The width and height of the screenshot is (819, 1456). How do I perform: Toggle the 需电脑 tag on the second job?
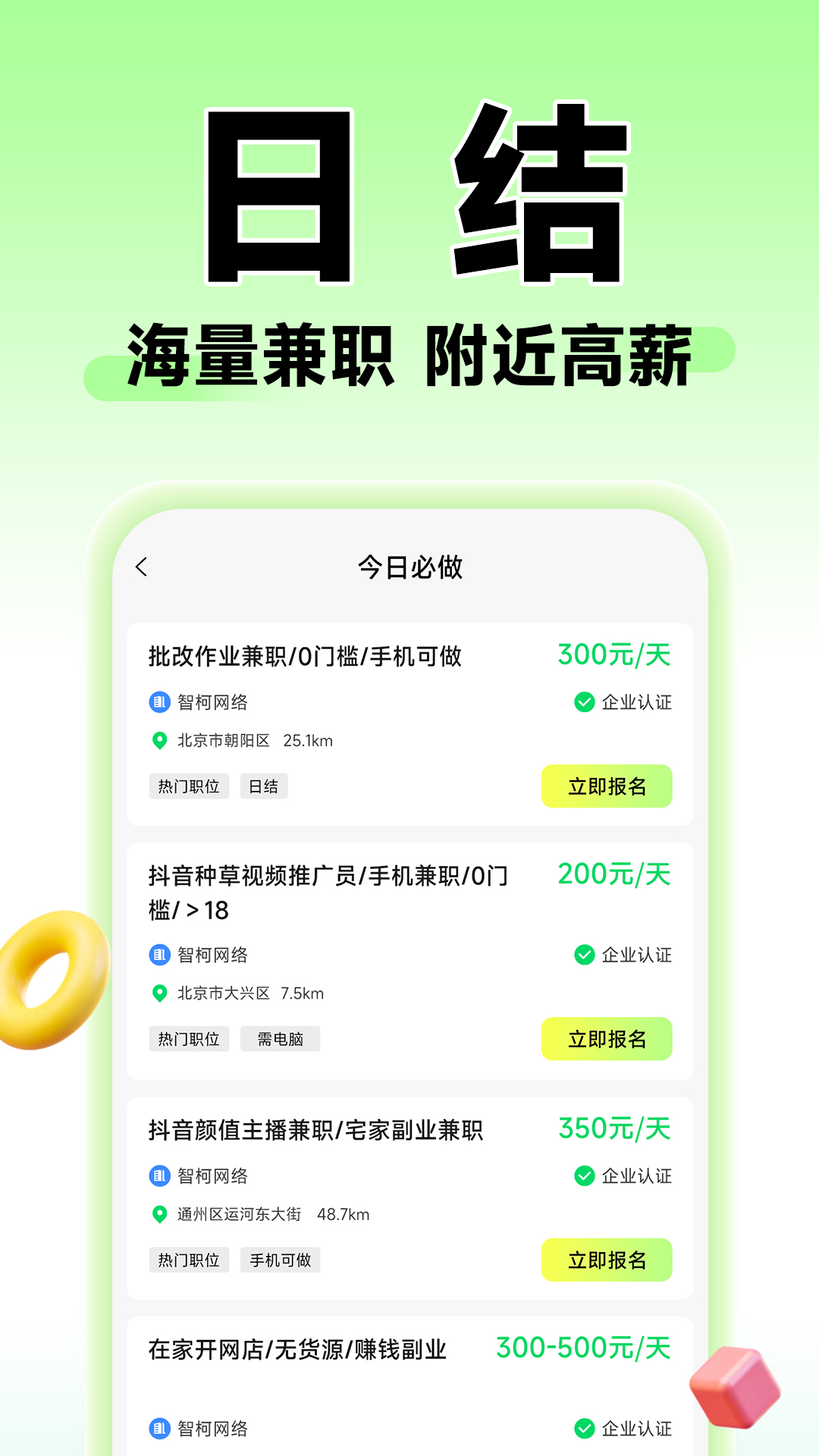tap(280, 1039)
